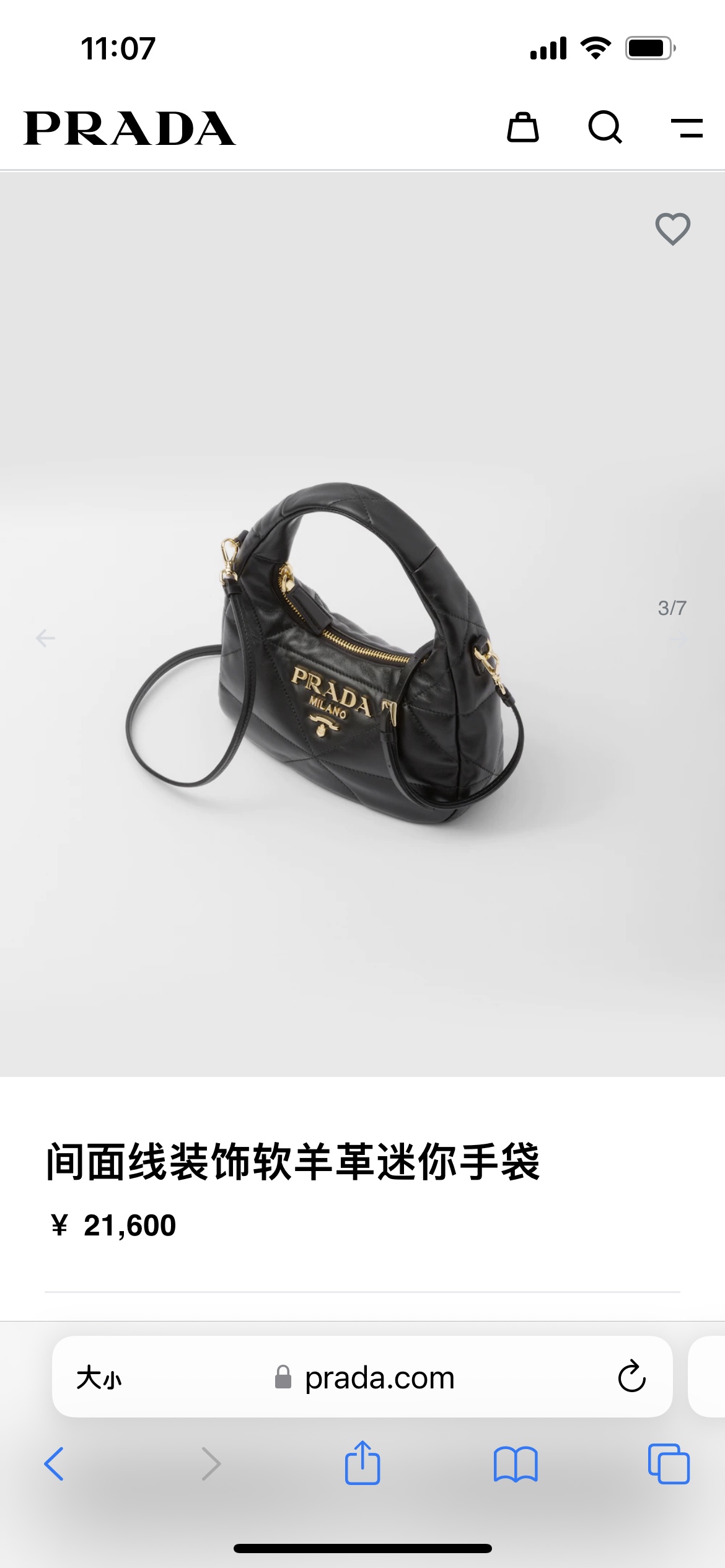Add handbag to wishlist with heart
This screenshot has height=1568, width=725.
click(x=673, y=229)
